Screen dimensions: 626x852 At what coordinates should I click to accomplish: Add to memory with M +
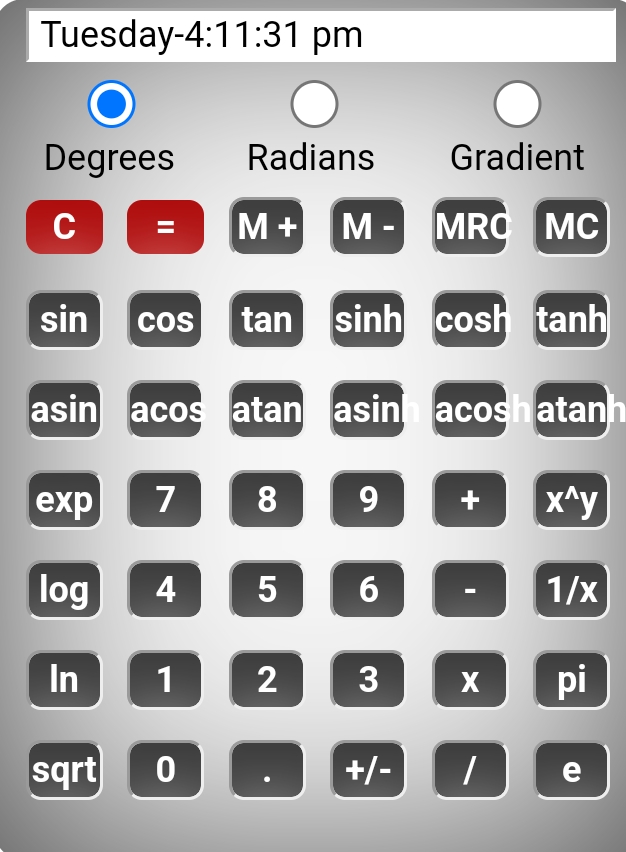(x=267, y=227)
